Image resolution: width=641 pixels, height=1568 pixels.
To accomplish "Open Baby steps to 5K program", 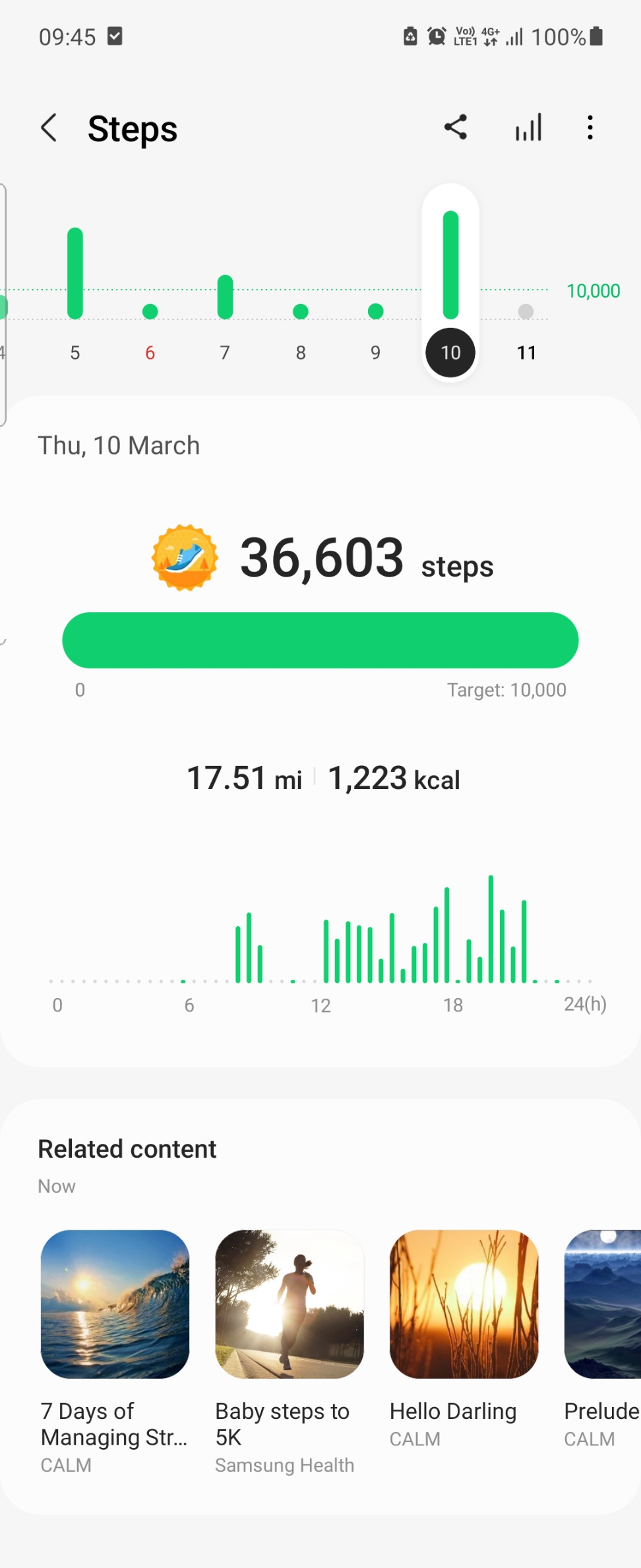I will (290, 1304).
